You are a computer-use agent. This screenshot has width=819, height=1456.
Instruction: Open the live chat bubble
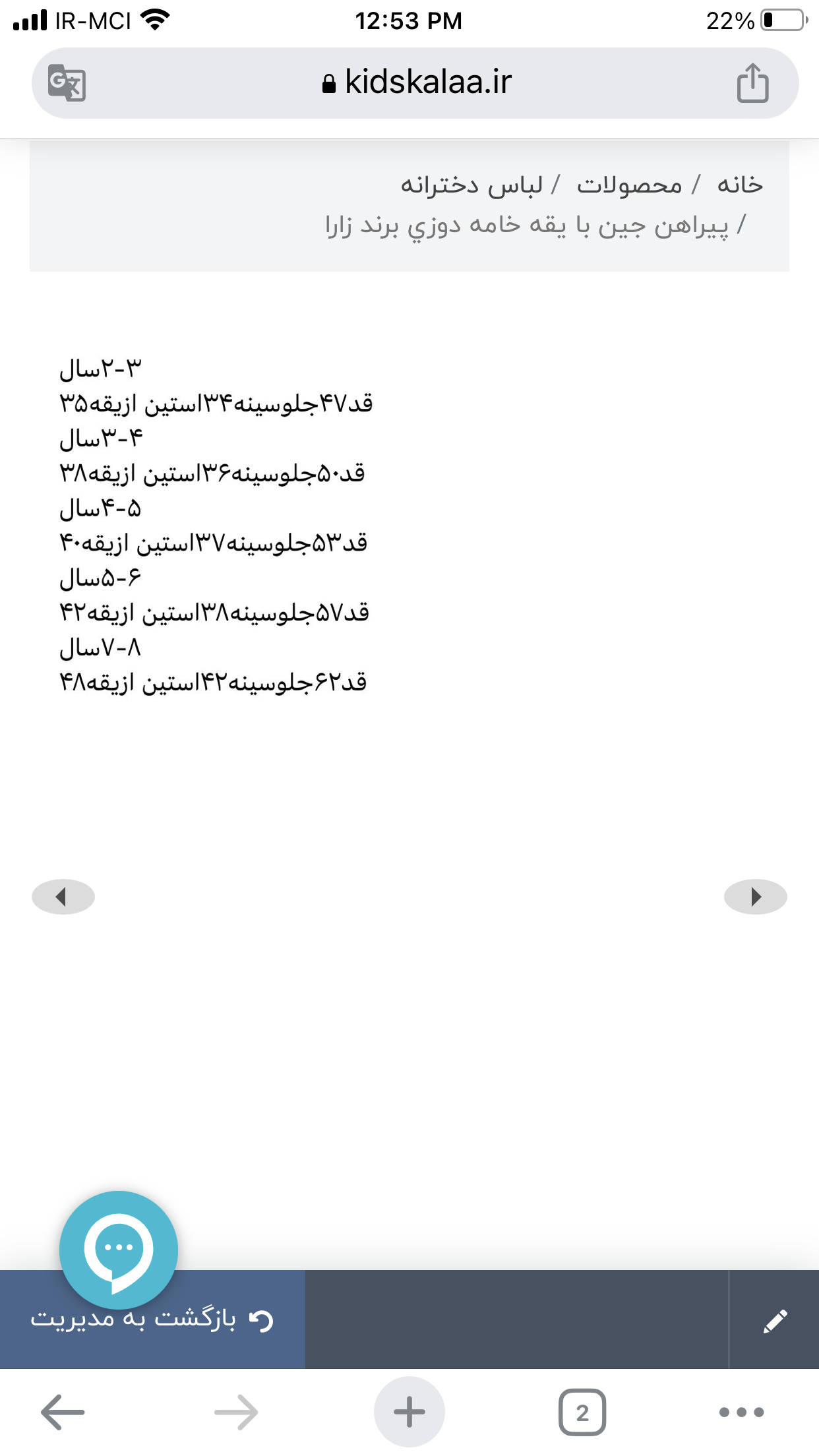coord(119,1250)
